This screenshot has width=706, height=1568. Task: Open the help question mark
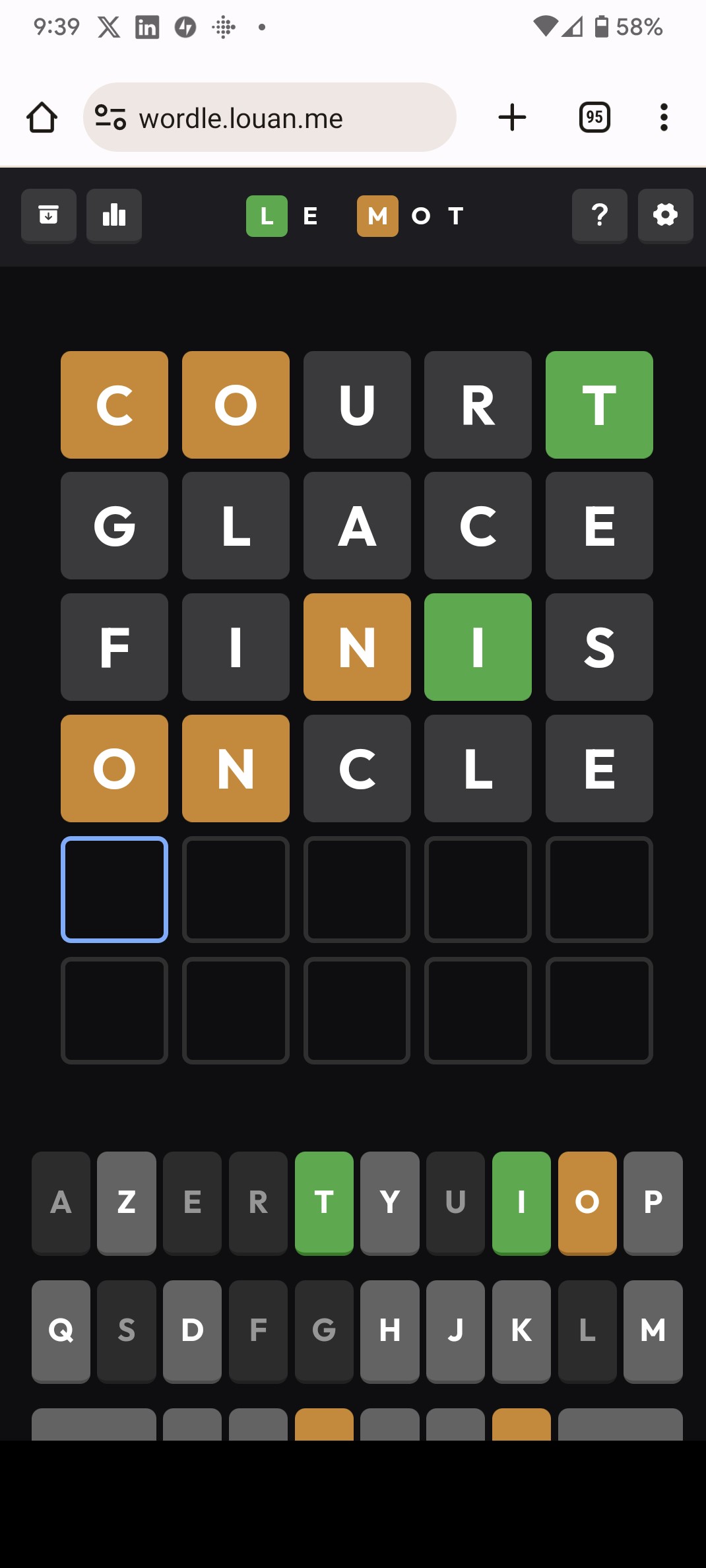(599, 215)
